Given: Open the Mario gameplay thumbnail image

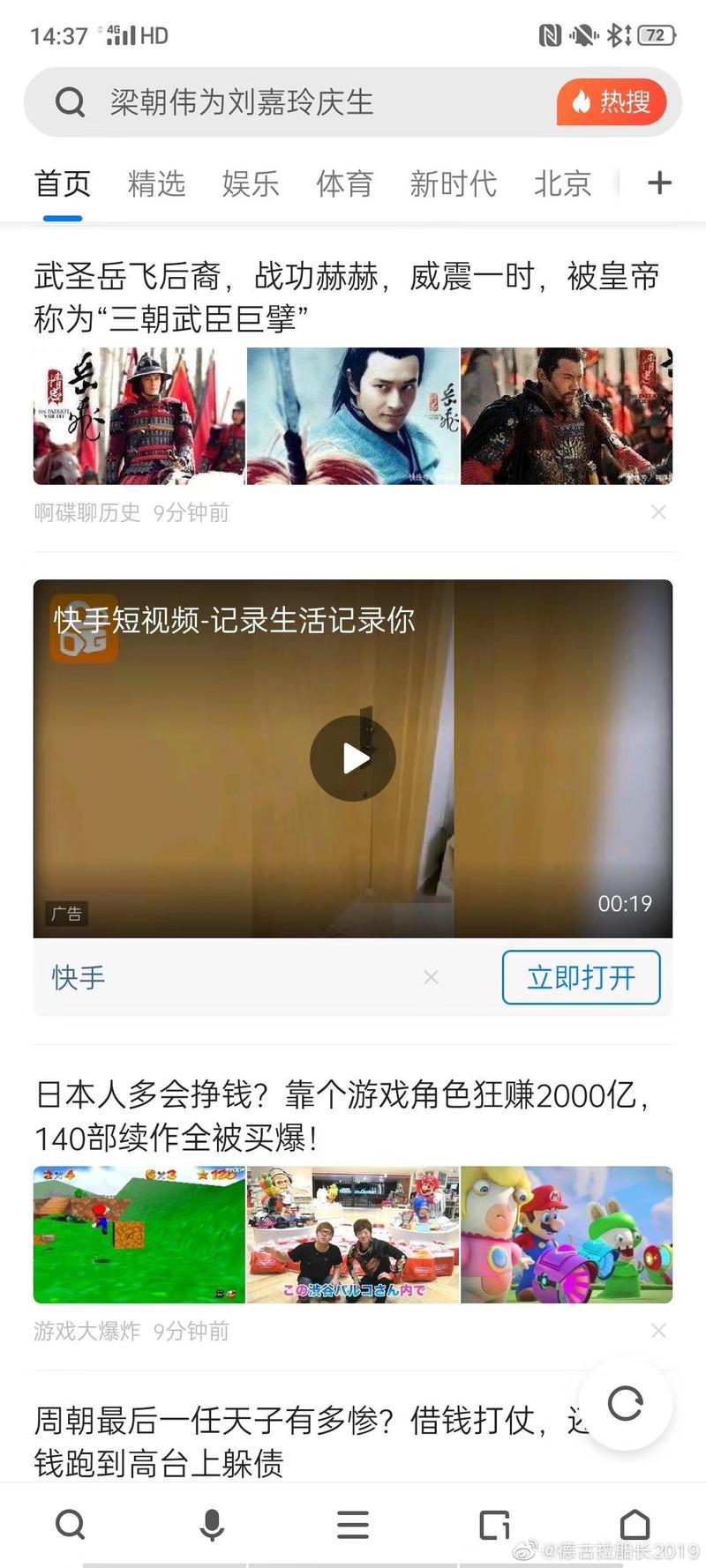Looking at the screenshot, I should pos(138,1234).
